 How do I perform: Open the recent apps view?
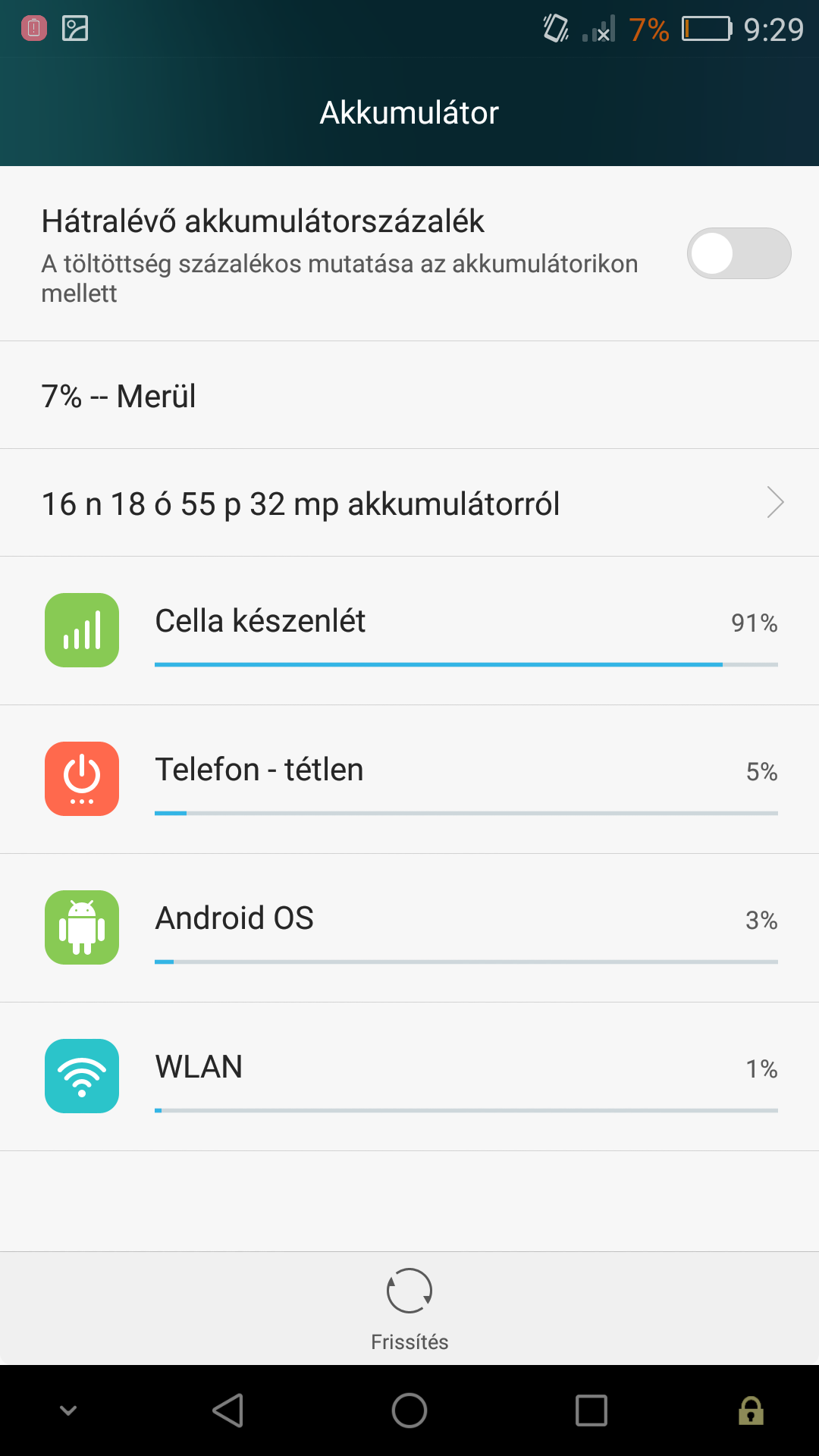tap(591, 1410)
